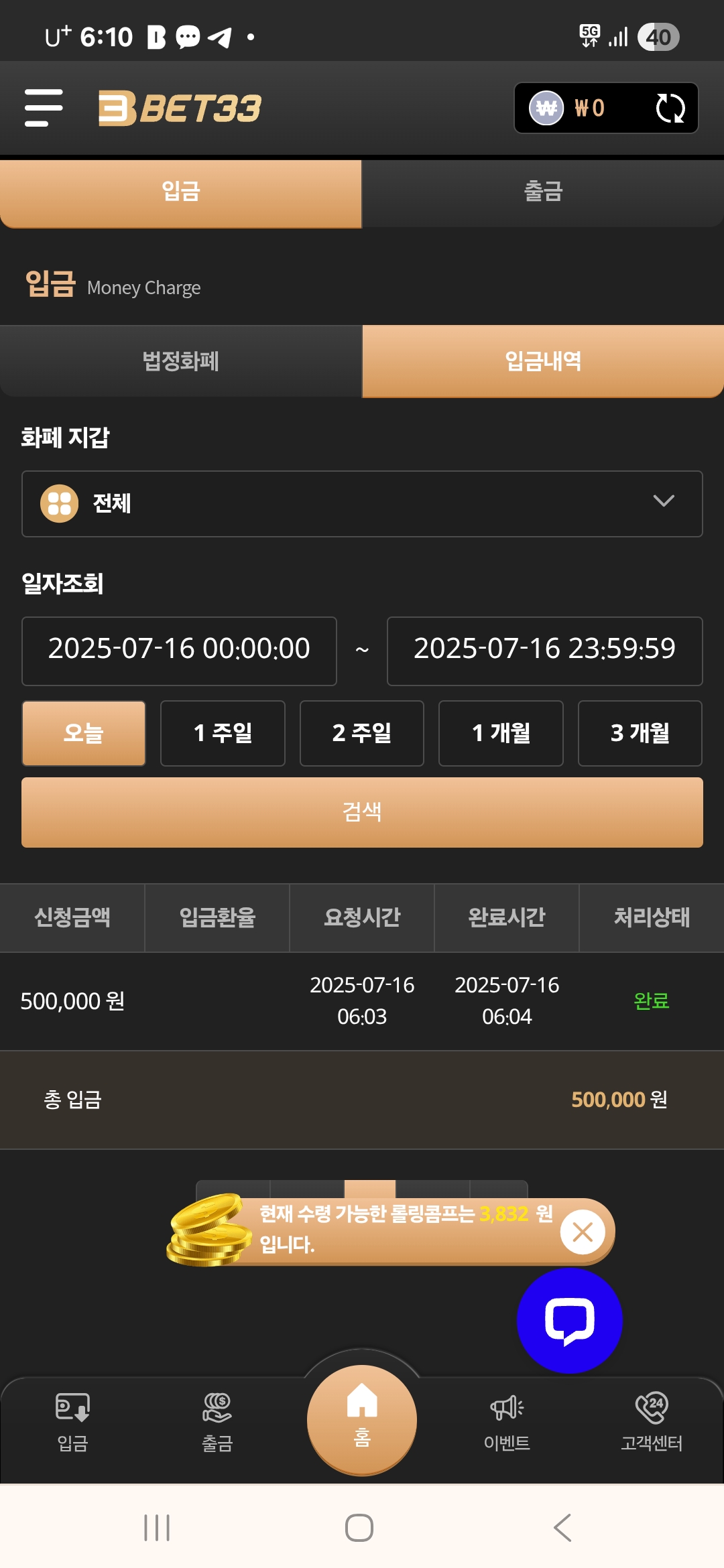The image size is (724, 1568).
Task: Open 고객센터 in bottom navigation
Action: (x=652, y=1422)
